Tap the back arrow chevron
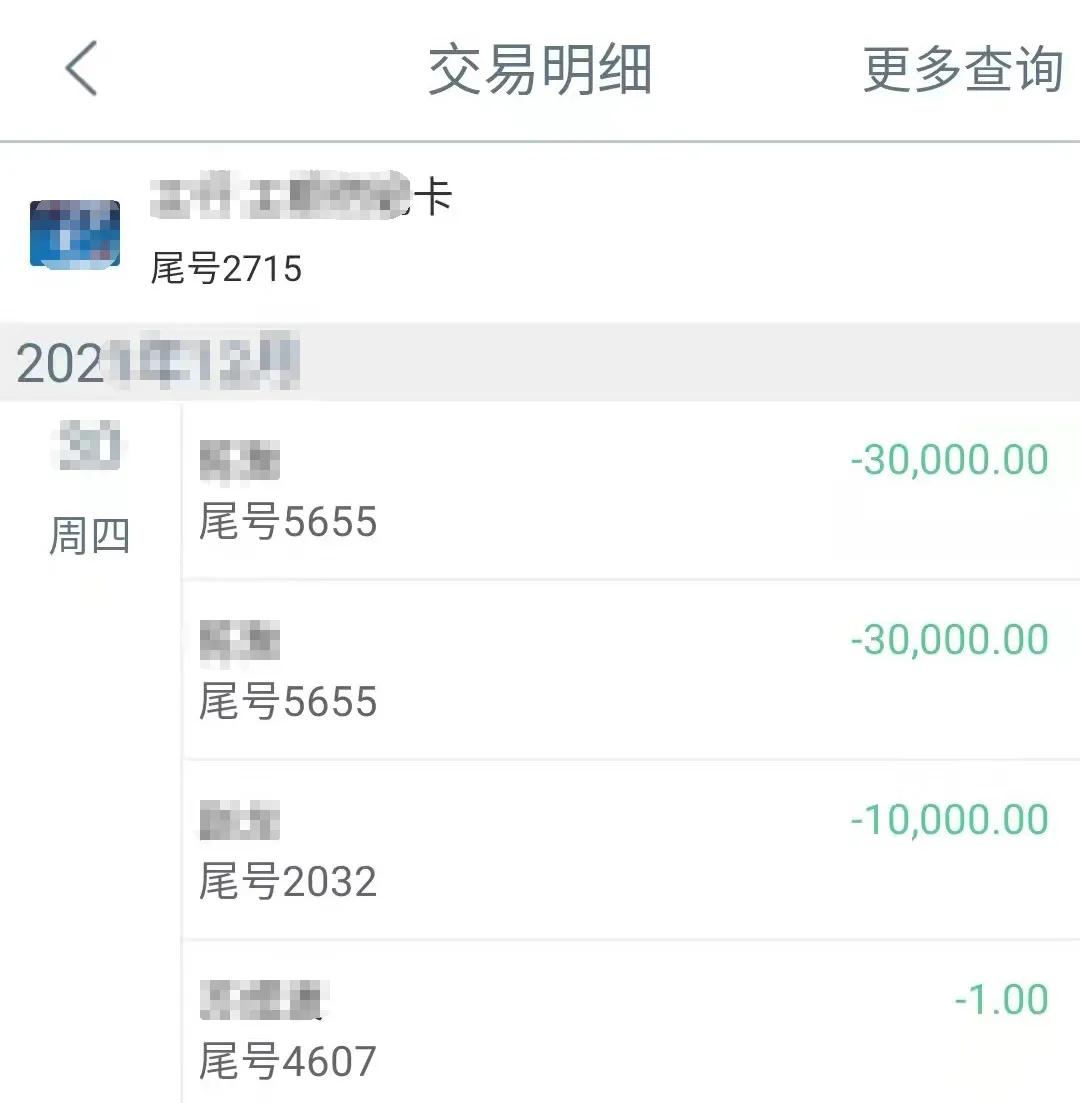The width and height of the screenshot is (1080, 1103). [x=78, y=68]
